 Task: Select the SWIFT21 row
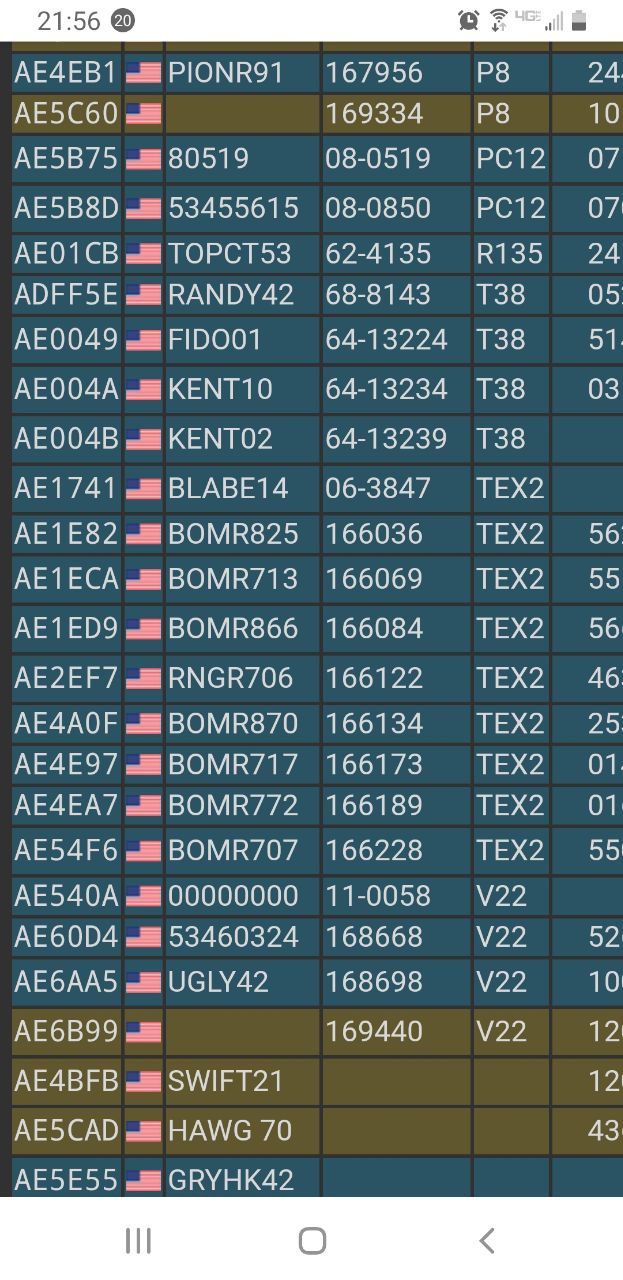(225, 1081)
